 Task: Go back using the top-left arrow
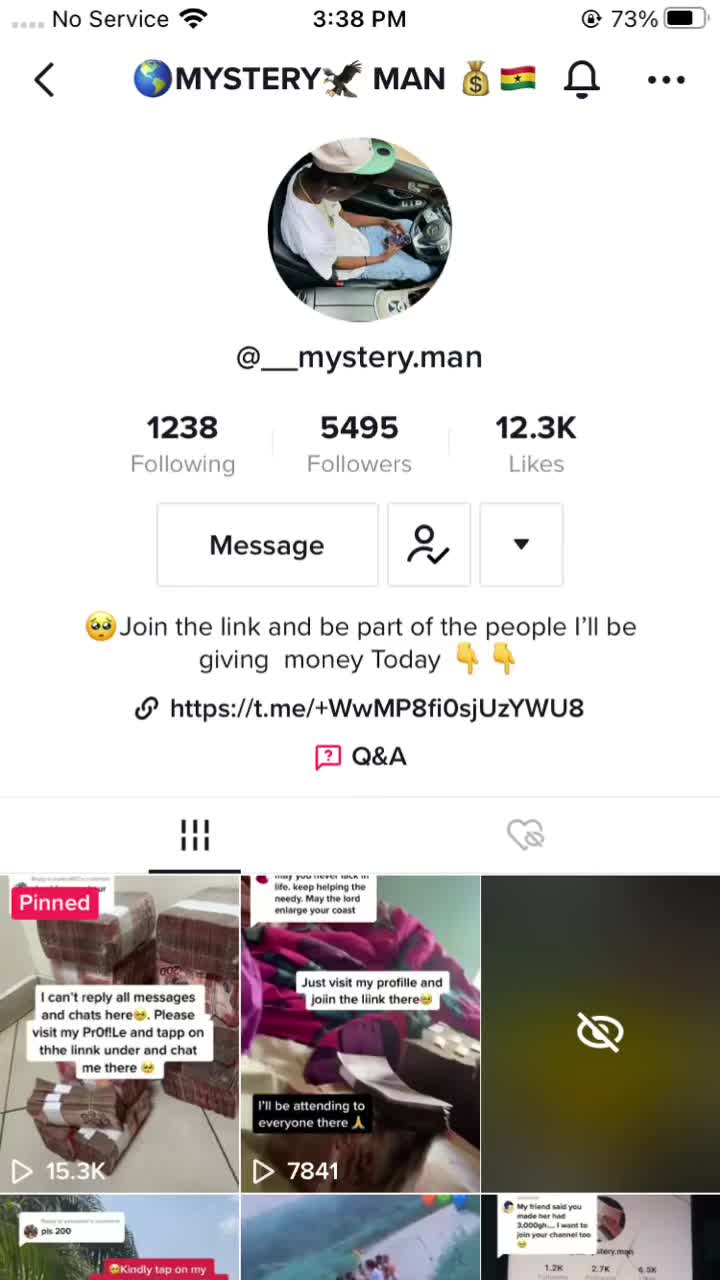pos(44,80)
